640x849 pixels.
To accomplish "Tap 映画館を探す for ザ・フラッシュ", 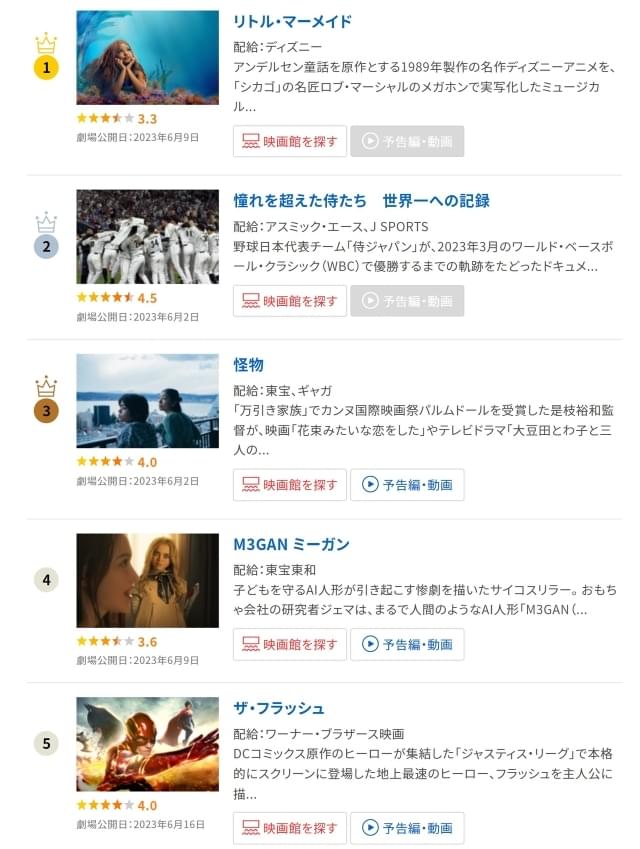I will click(x=290, y=828).
